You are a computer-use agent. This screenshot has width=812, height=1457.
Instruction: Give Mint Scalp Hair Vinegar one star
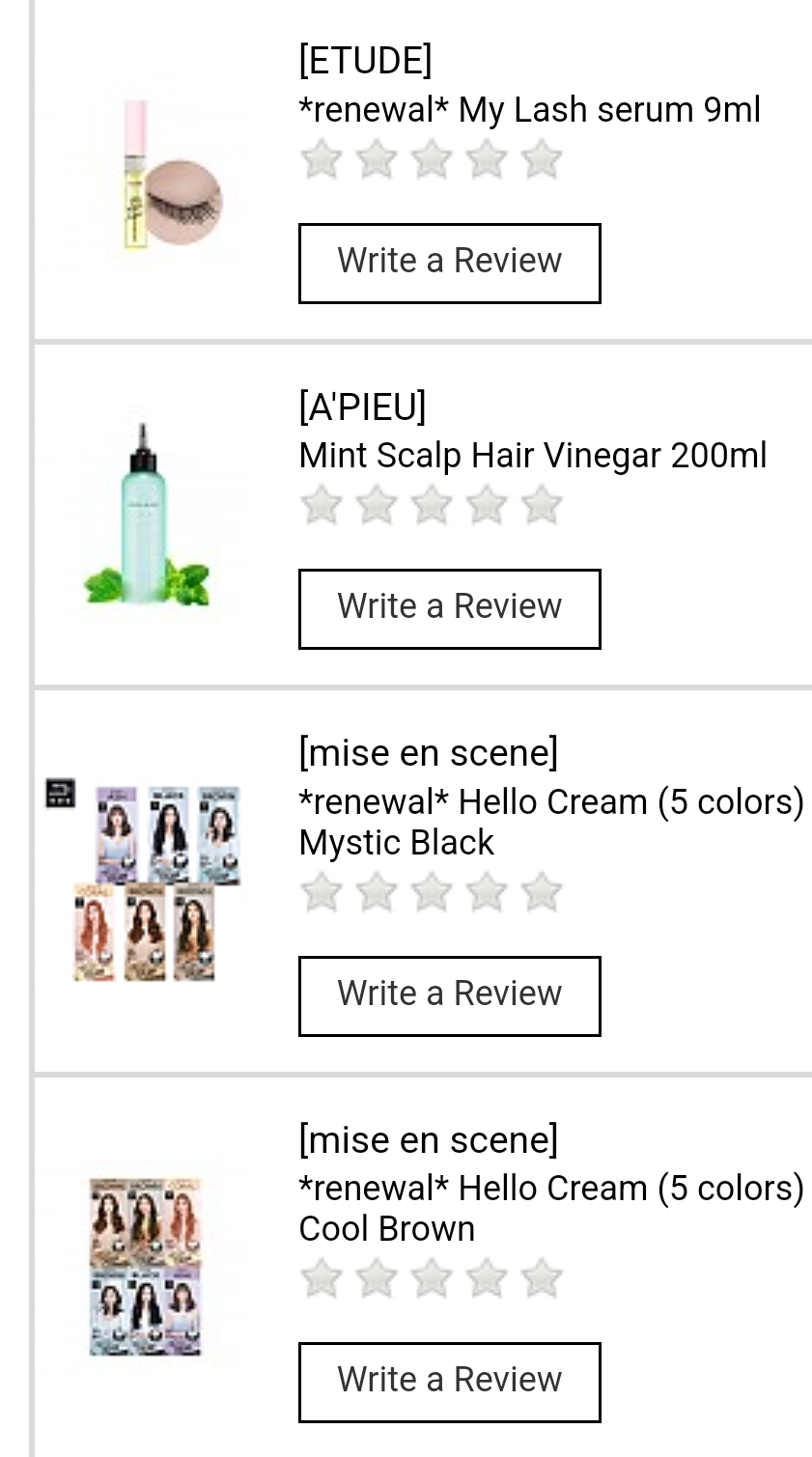(321, 506)
